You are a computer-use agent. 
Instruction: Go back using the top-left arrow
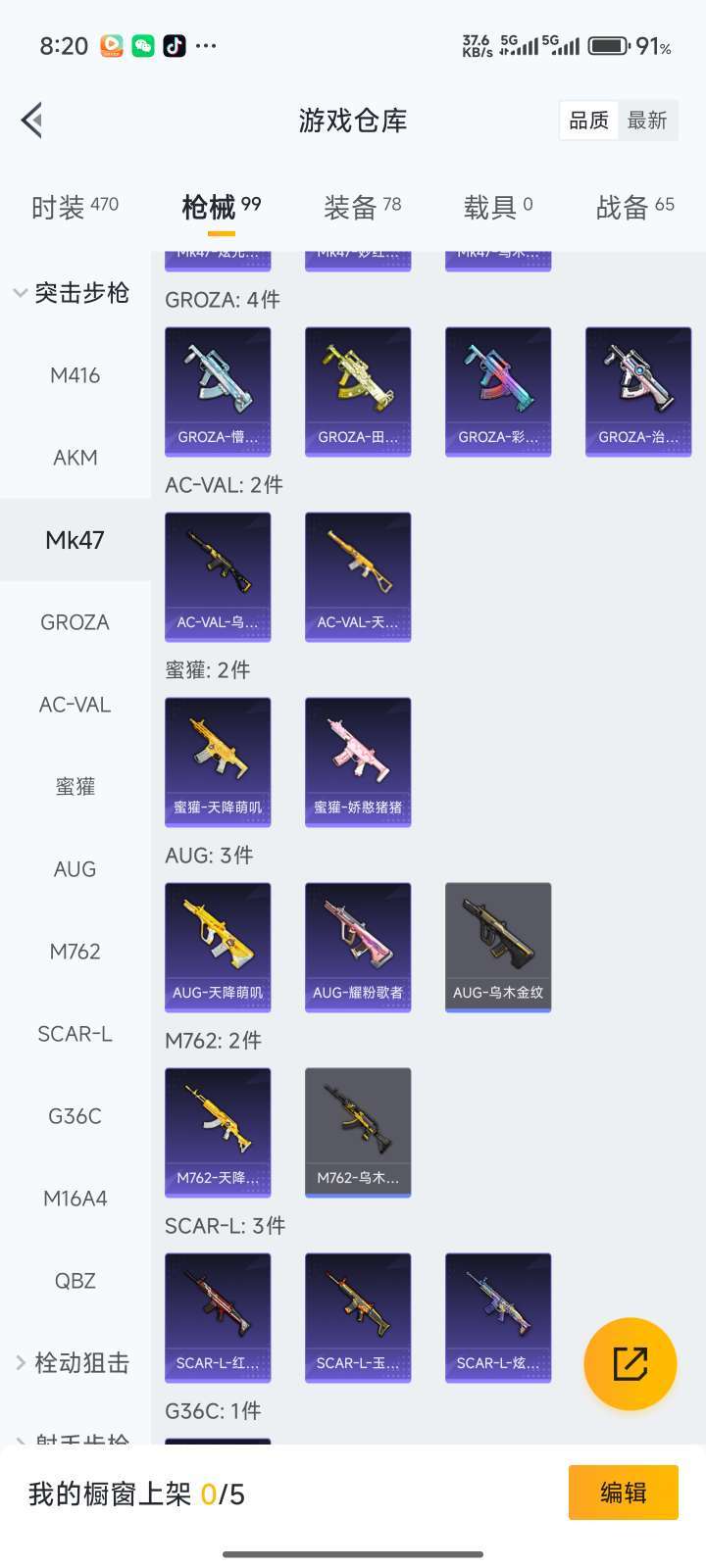tap(31, 121)
